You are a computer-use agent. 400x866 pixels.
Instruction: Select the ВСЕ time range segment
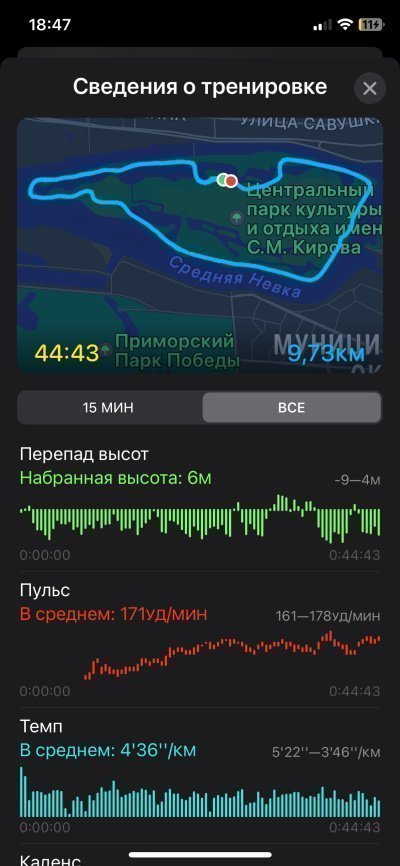[x=291, y=408]
